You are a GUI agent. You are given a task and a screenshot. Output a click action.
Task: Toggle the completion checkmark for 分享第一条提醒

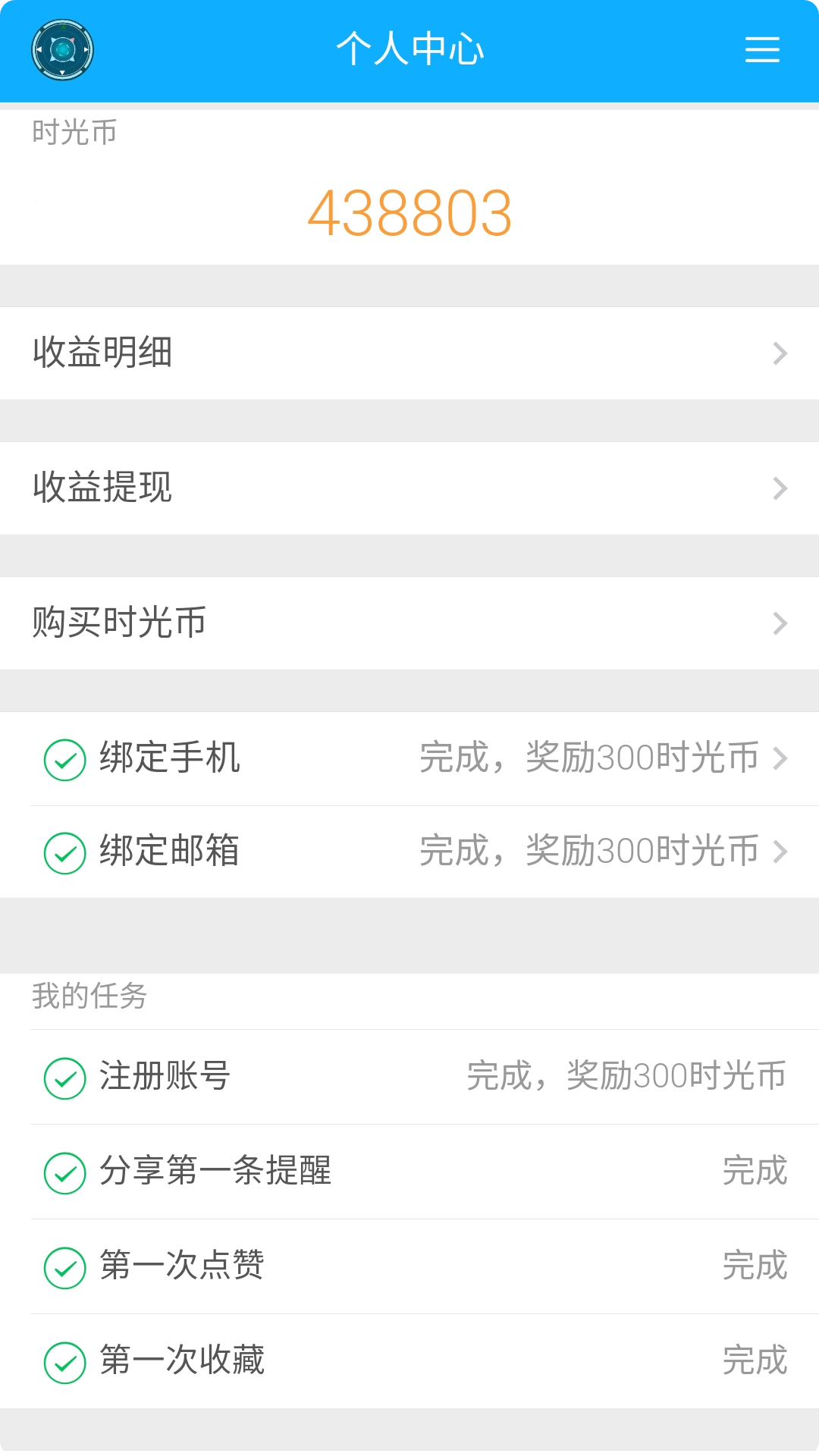[x=66, y=1172]
